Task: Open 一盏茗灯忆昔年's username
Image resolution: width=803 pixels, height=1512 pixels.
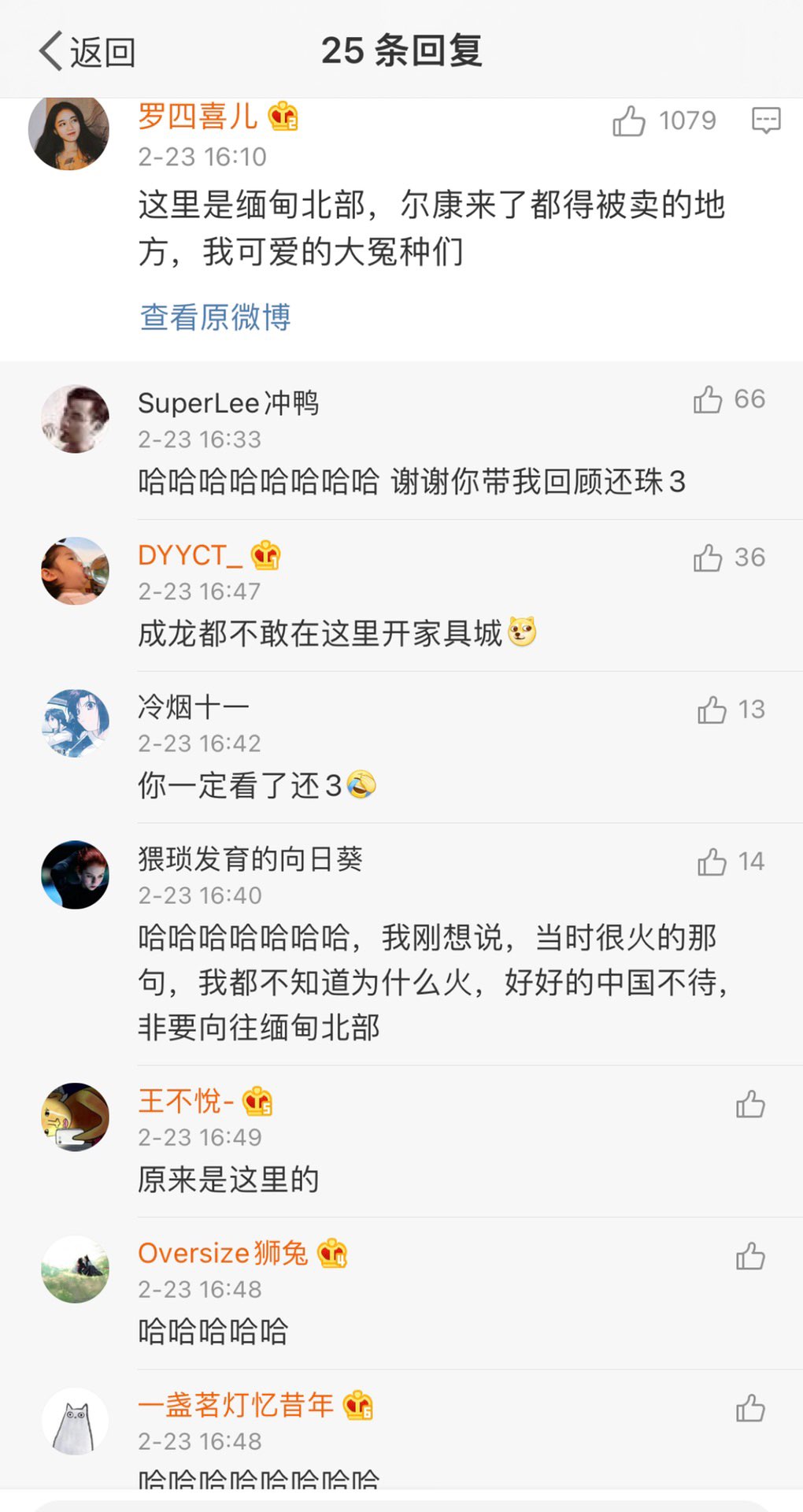Action: tap(236, 1405)
